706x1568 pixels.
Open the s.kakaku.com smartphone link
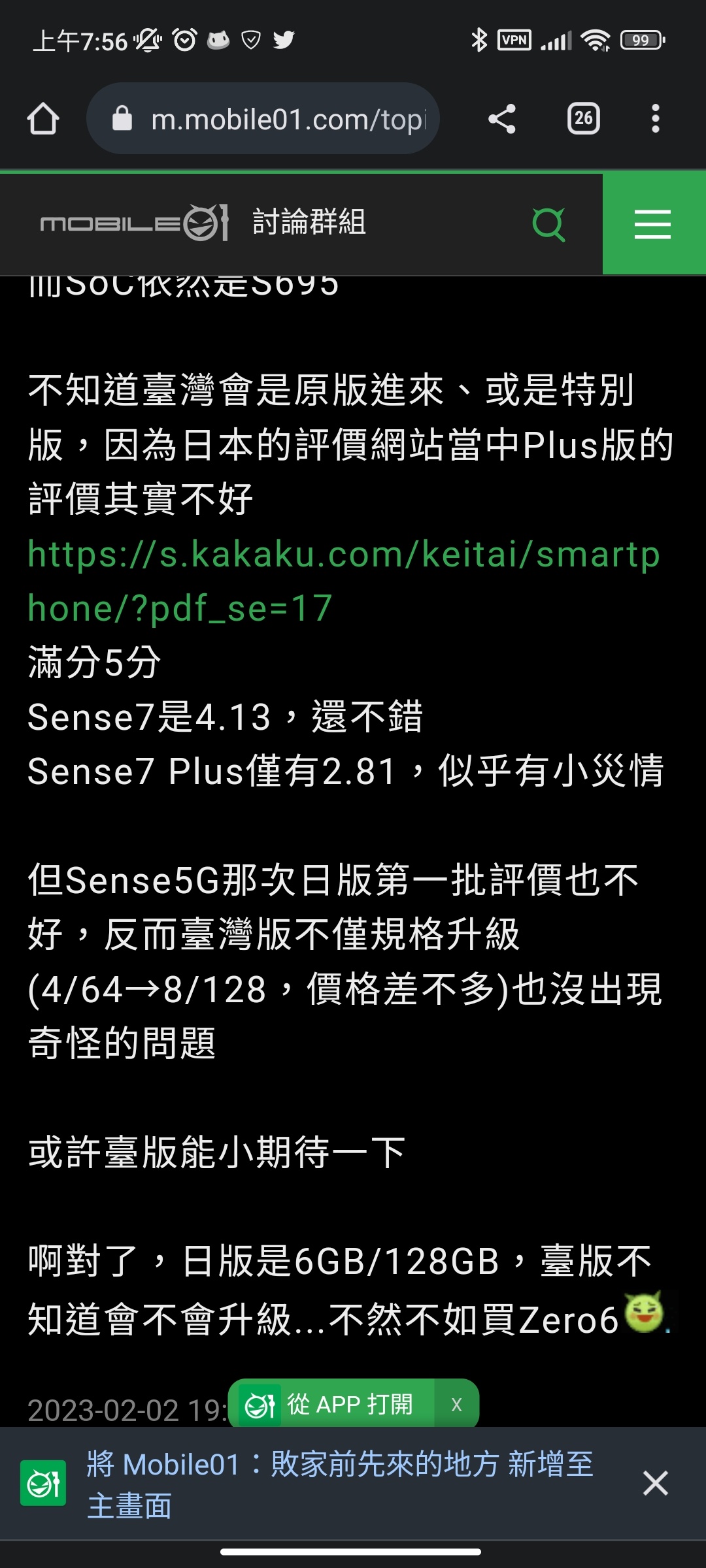point(343,580)
